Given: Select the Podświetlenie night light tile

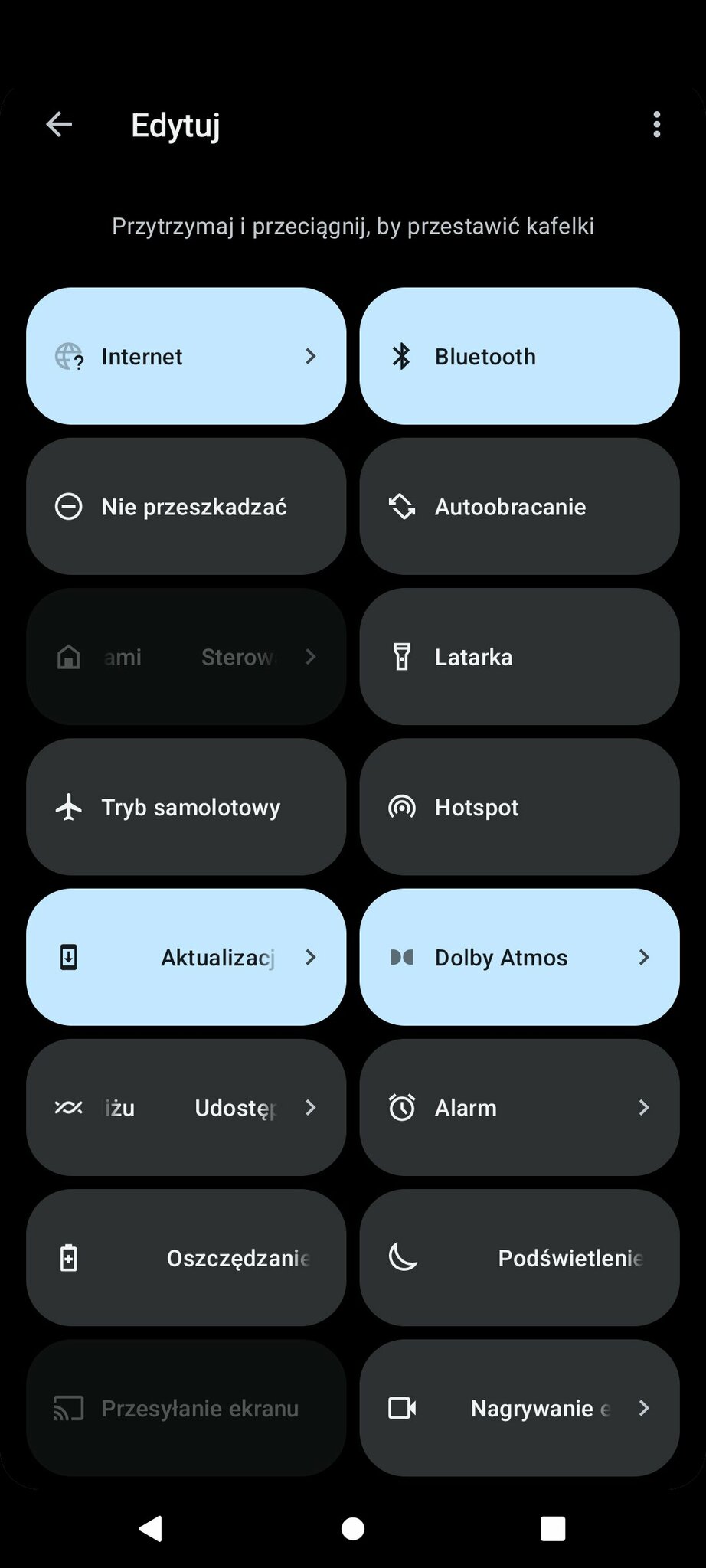Looking at the screenshot, I should tap(519, 1258).
